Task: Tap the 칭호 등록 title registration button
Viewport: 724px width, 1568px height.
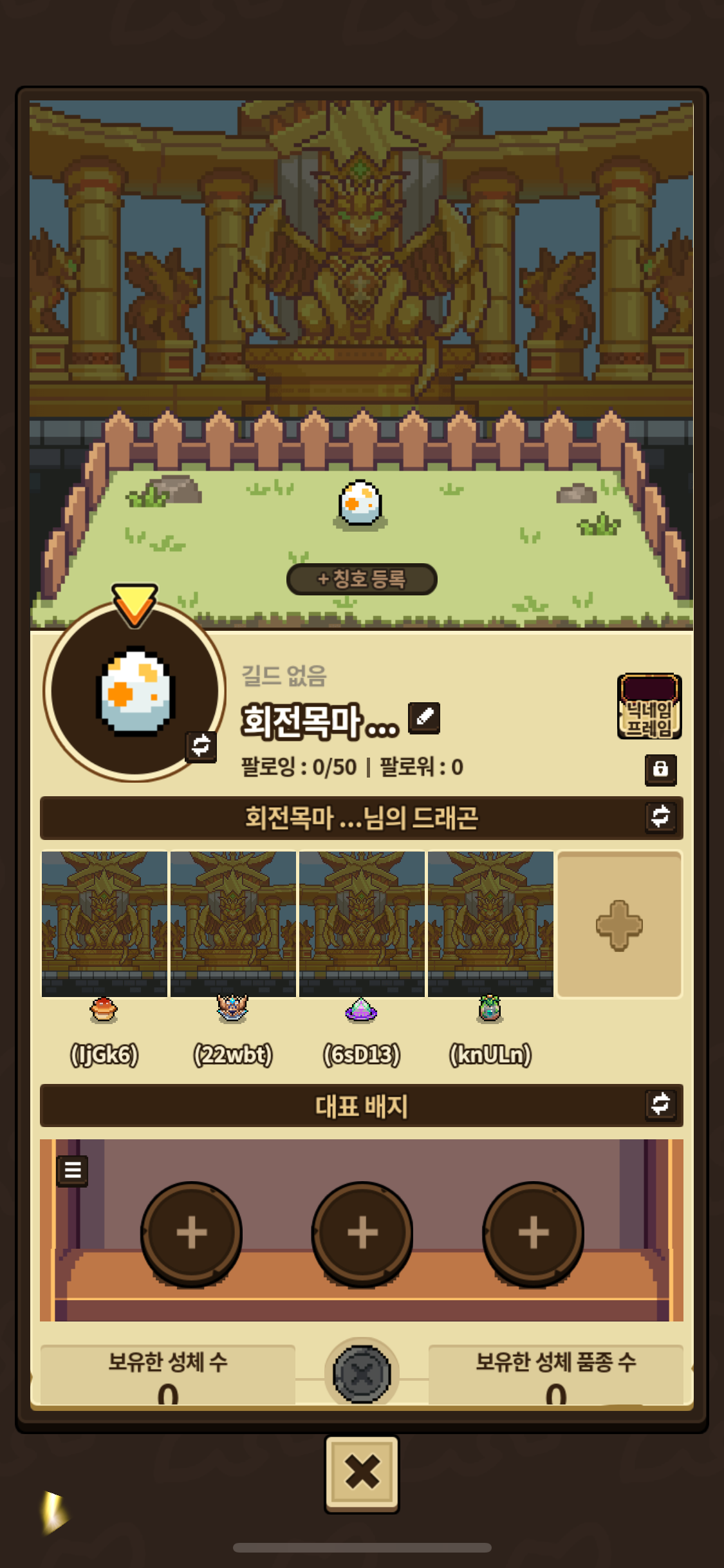Action: [x=362, y=579]
